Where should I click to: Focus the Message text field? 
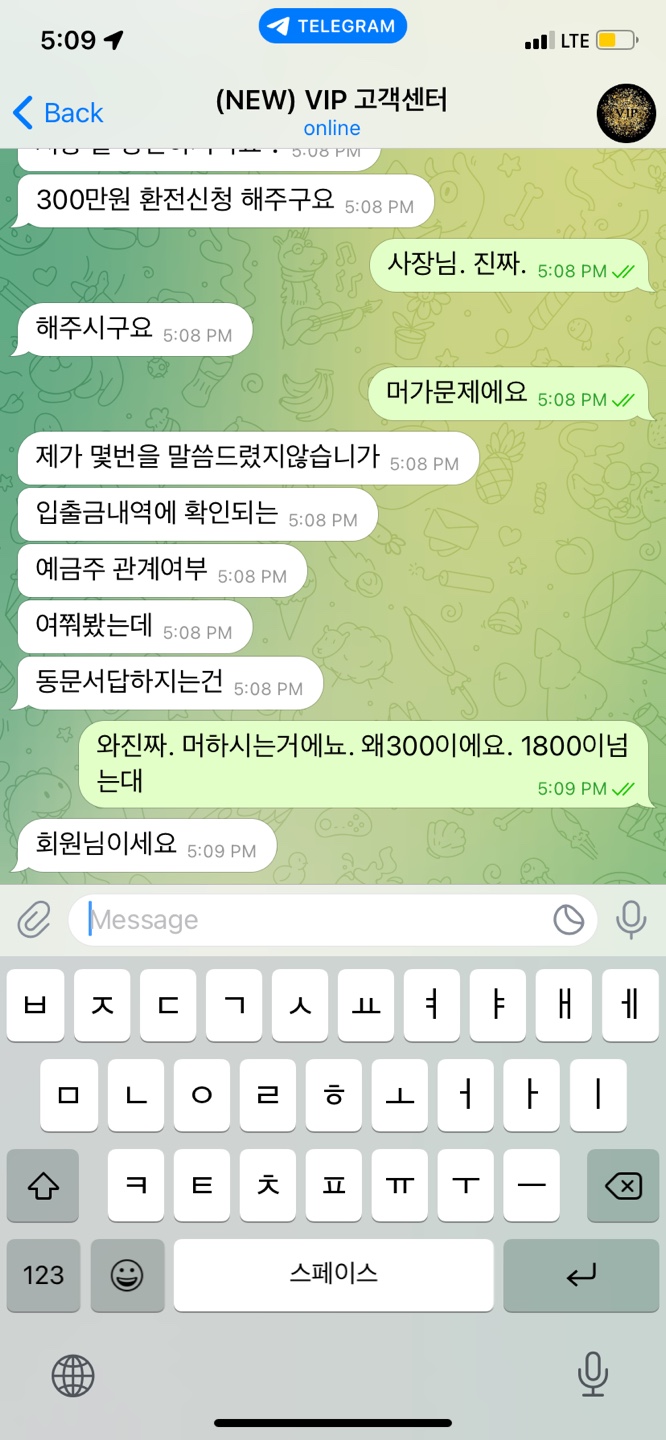(310, 920)
